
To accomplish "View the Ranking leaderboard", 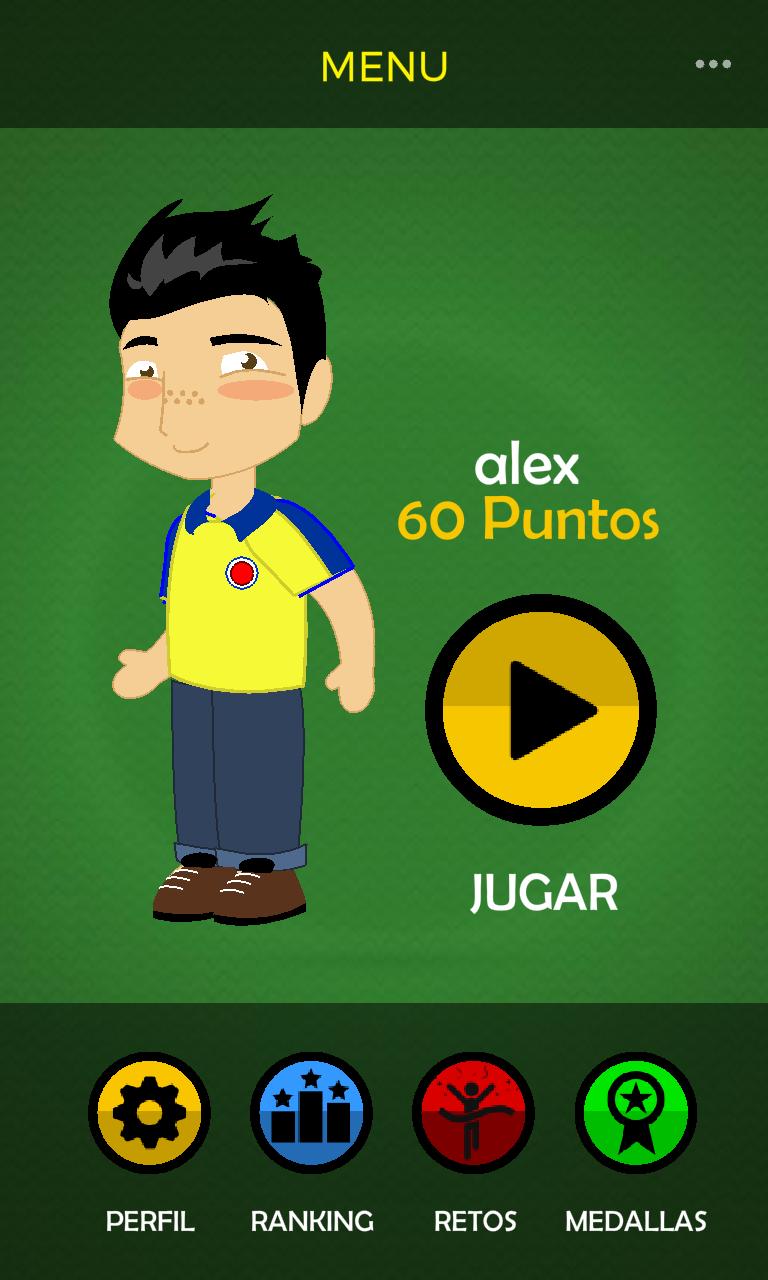I will pyautogui.click(x=311, y=1113).
